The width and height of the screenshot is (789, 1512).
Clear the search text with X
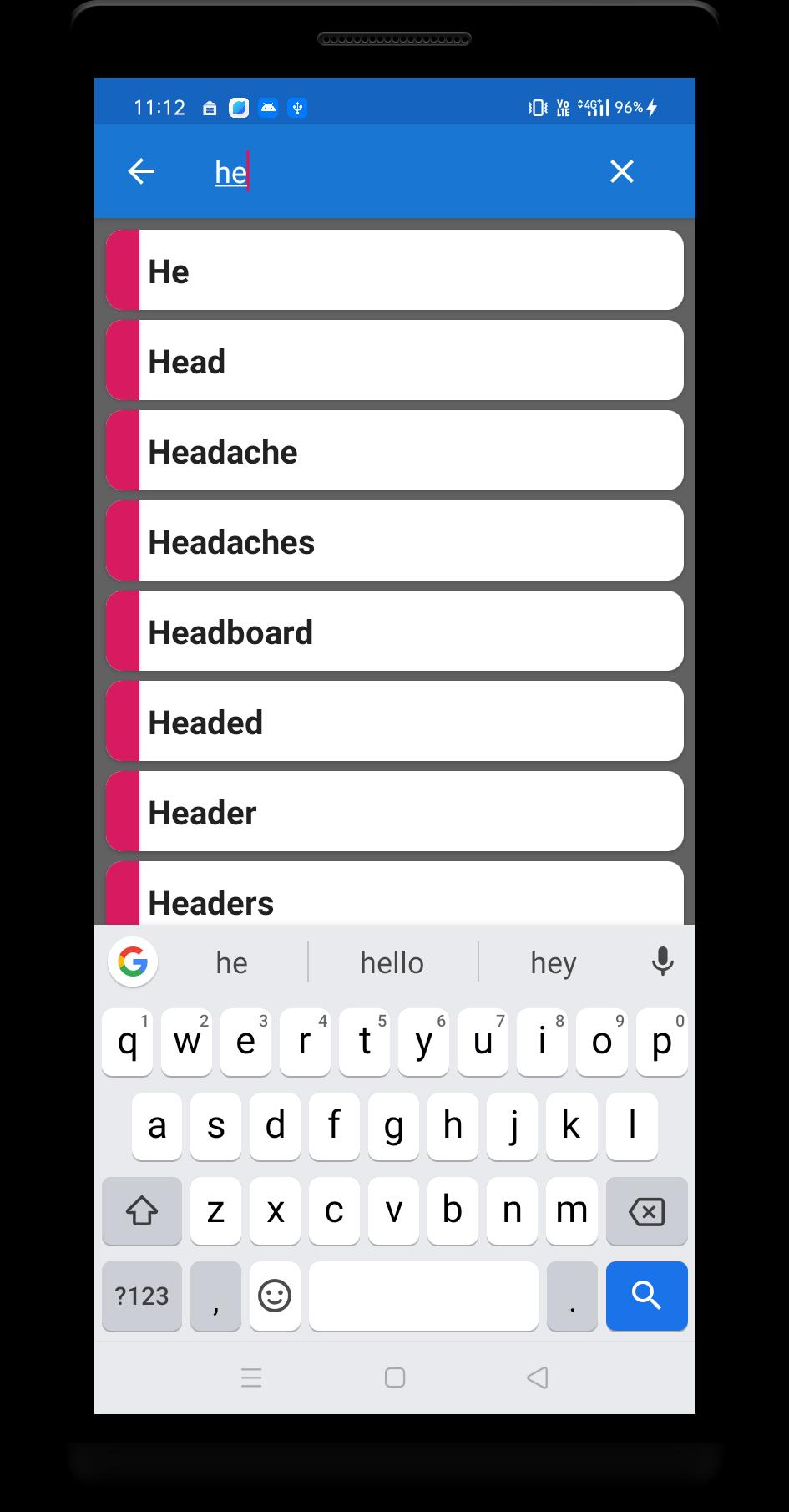(x=621, y=171)
